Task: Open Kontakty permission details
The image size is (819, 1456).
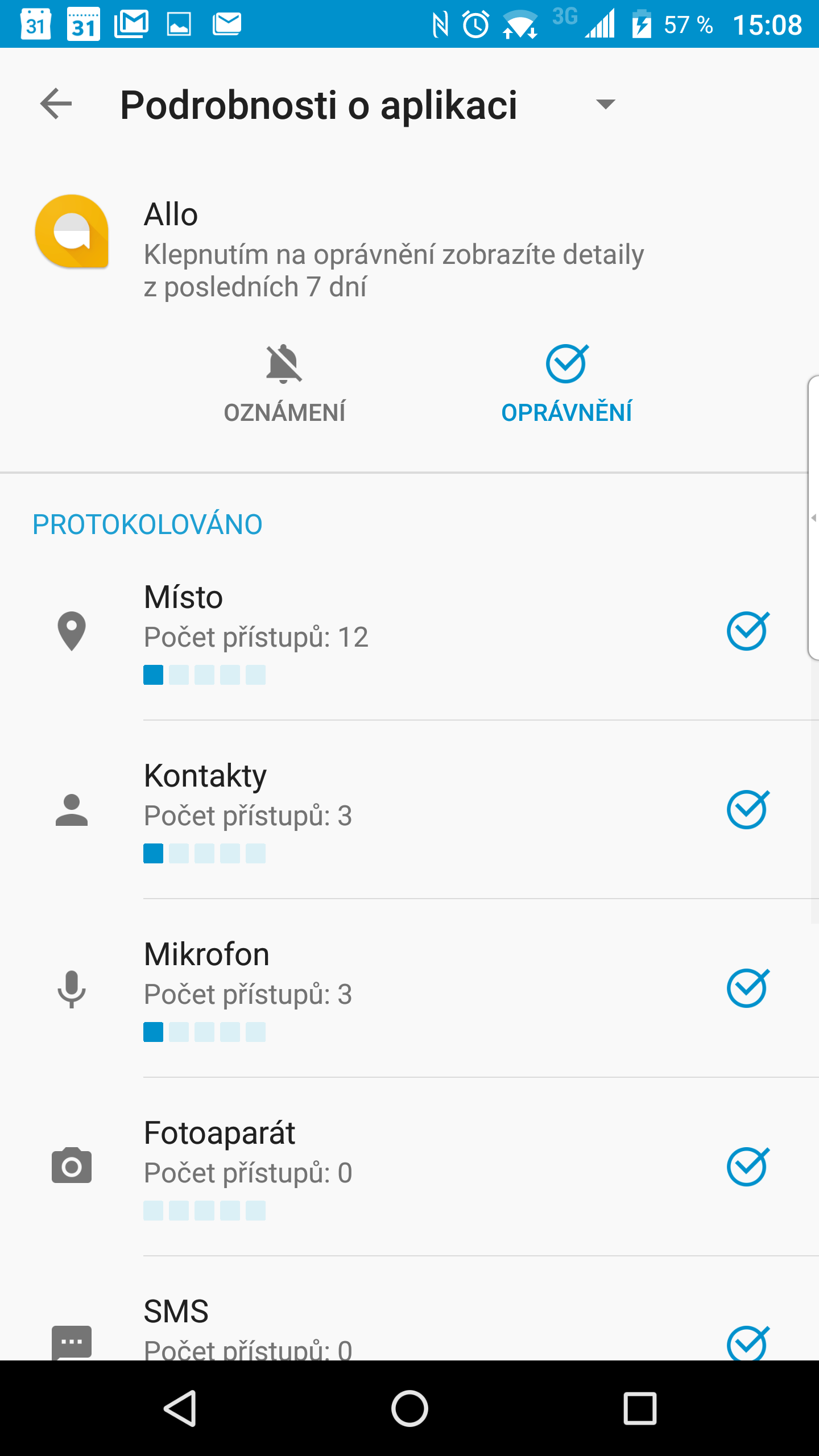Action: click(x=409, y=810)
